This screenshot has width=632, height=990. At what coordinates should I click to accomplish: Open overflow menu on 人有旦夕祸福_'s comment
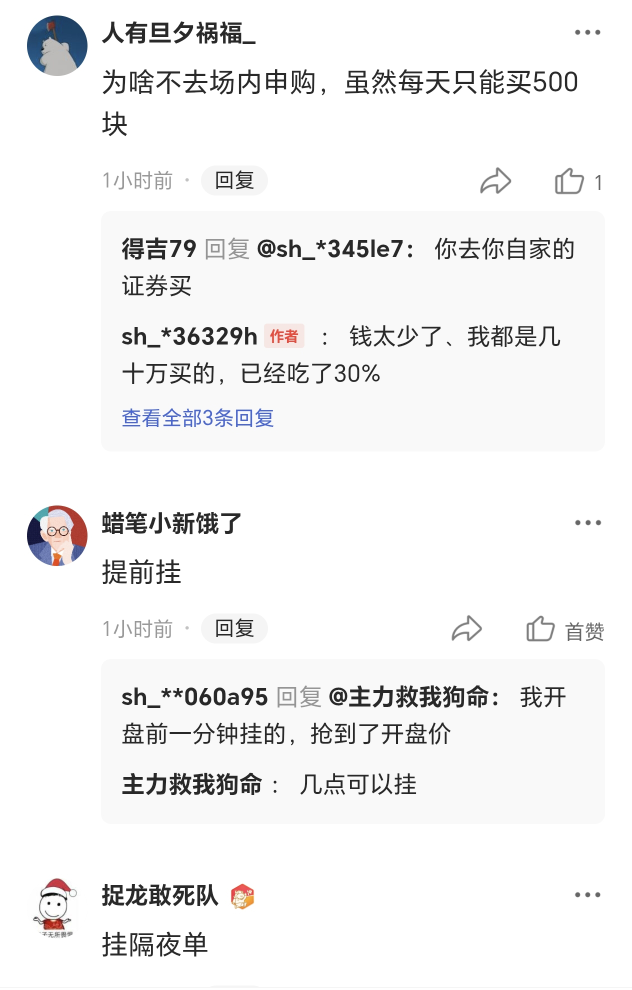[x=588, y=33]
